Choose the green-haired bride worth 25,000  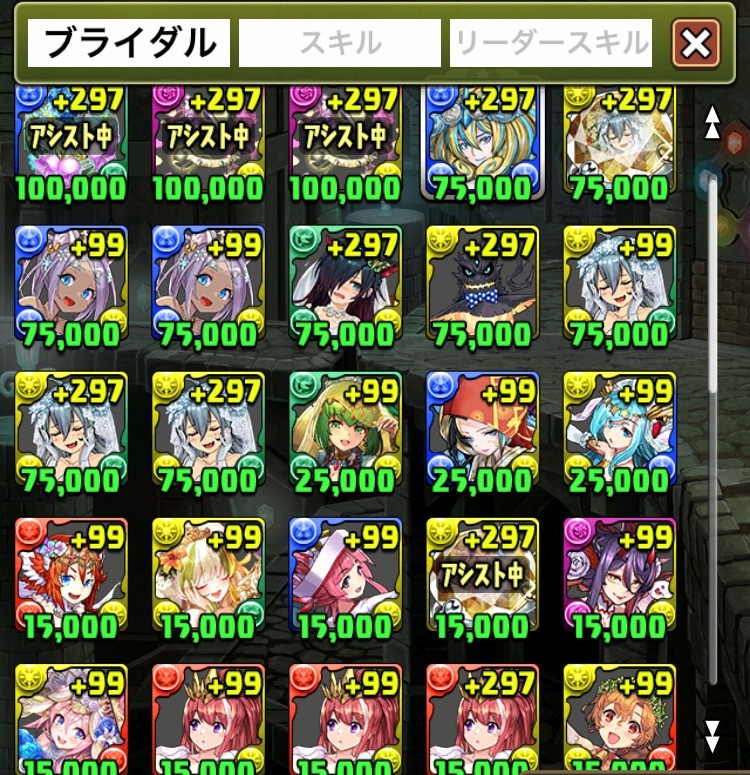tap(345, 428)
